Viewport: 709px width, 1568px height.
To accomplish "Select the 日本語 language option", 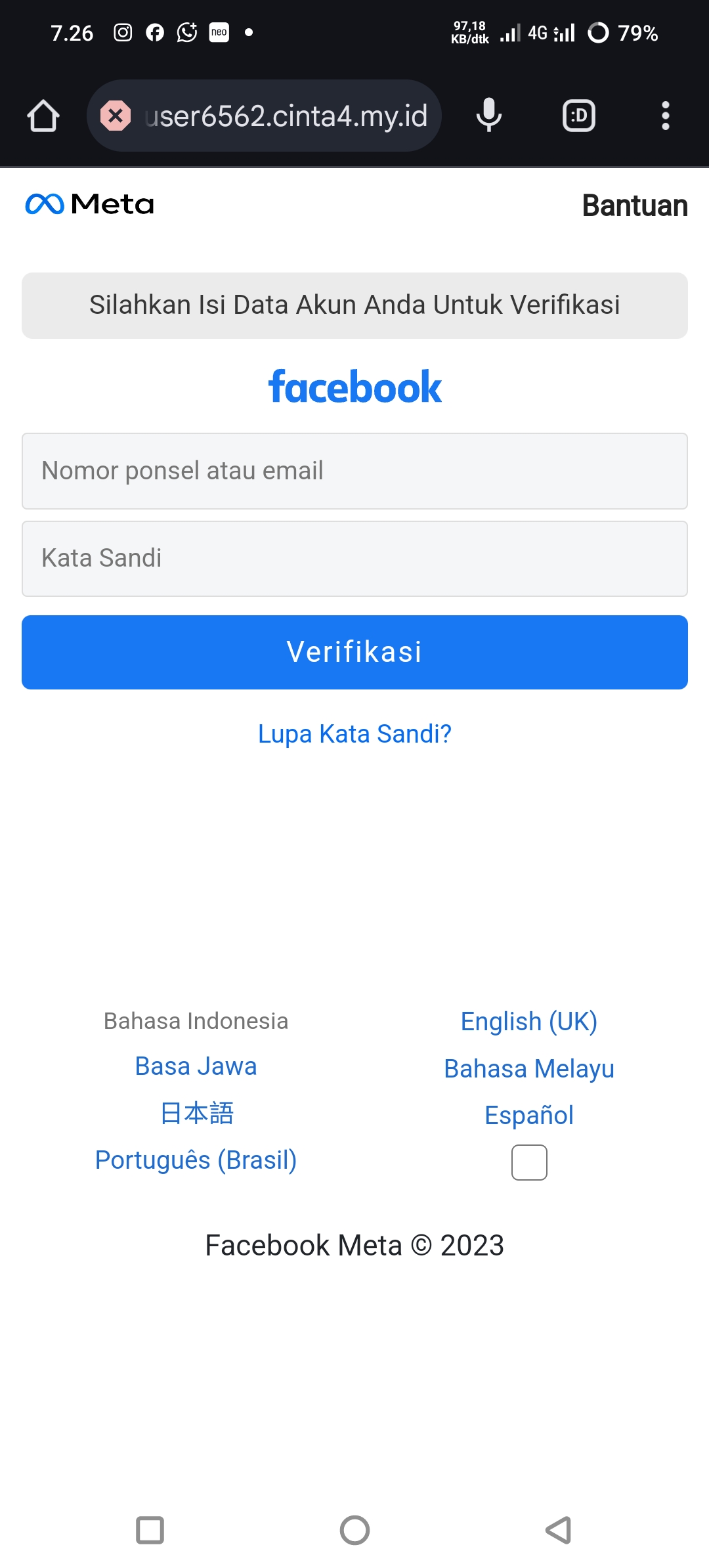I will pyautogui.click(x=196, y=1114).
